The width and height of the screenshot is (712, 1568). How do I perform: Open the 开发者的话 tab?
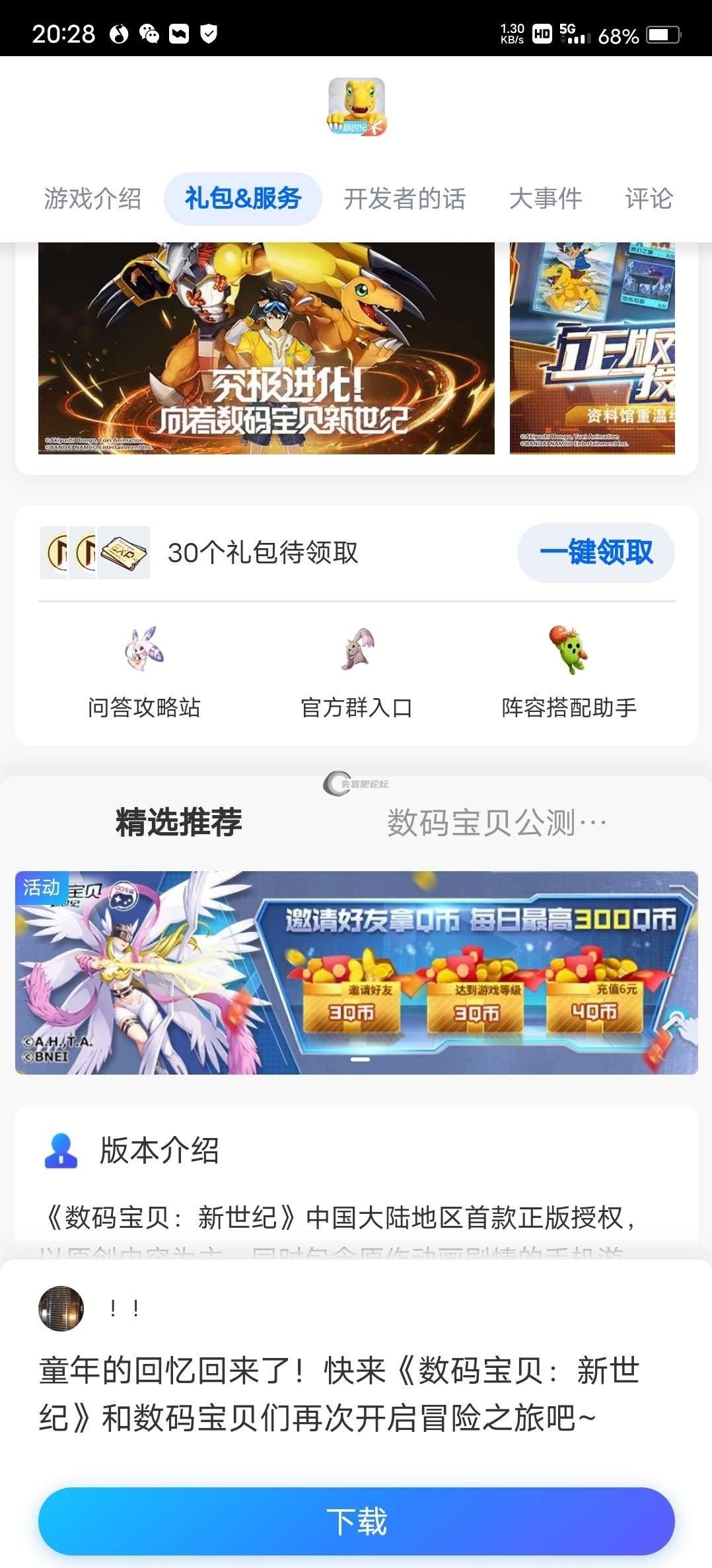click(404, 199)
